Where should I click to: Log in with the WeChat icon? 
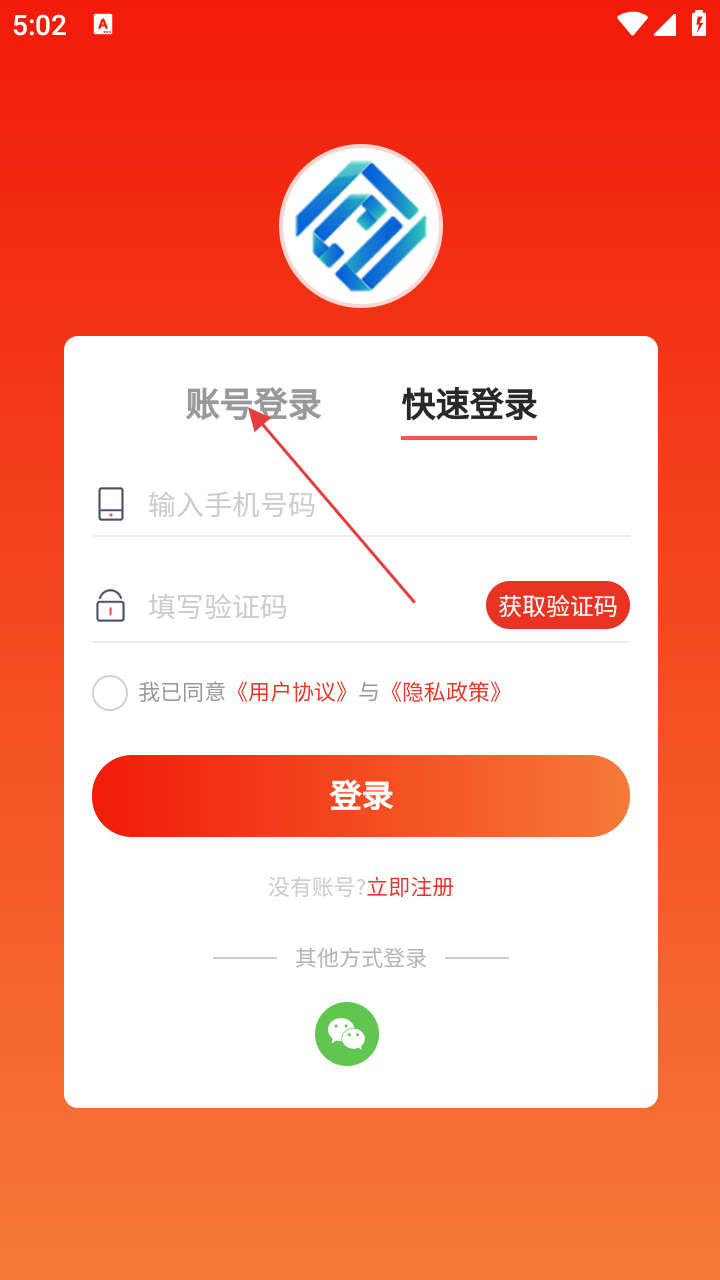pos(347,1034)
